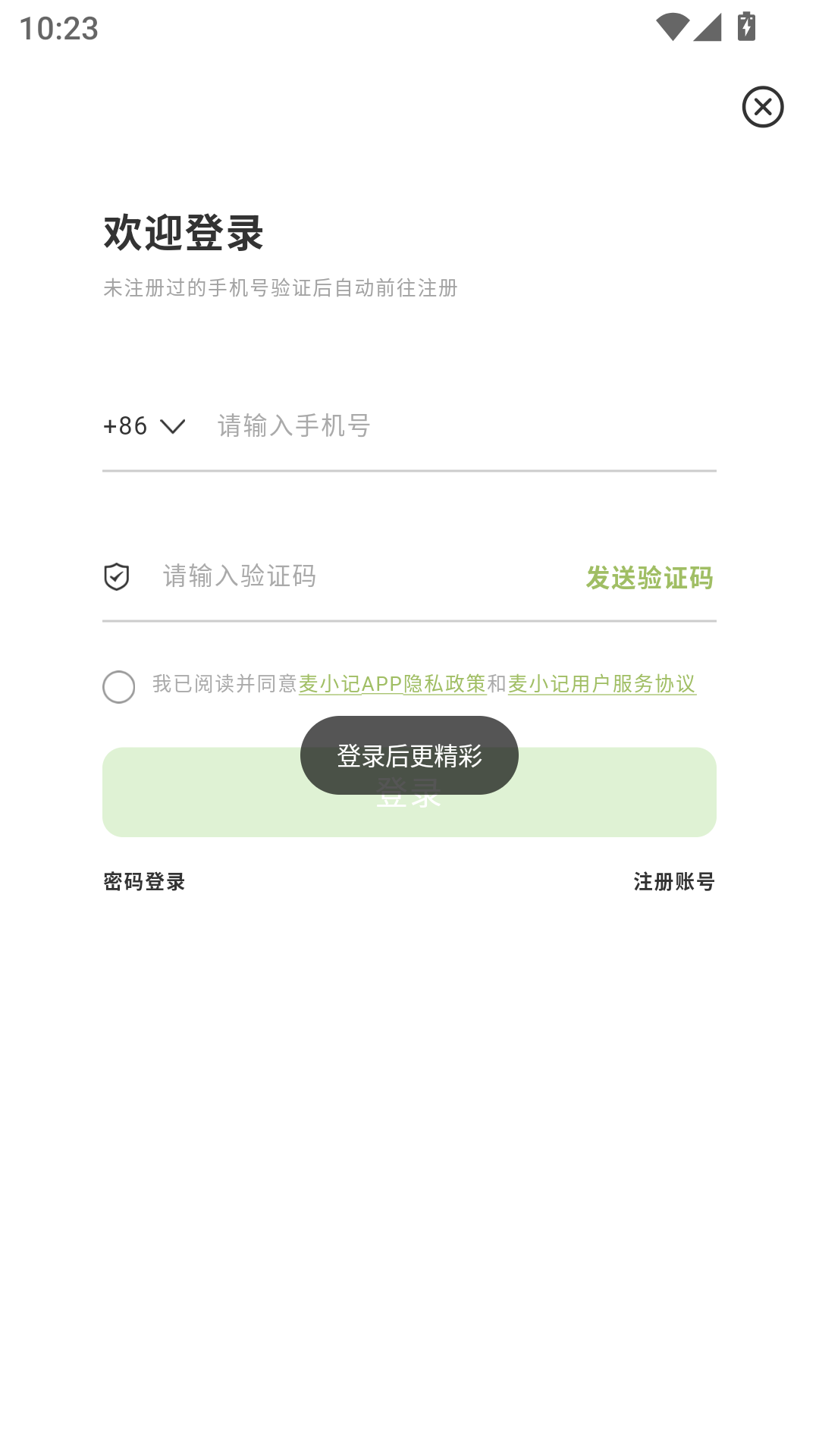Screen dimensions: 819x1456
Task: Go to 注册账号 registration
Action: pyautogui.click(x=673, y=882)
